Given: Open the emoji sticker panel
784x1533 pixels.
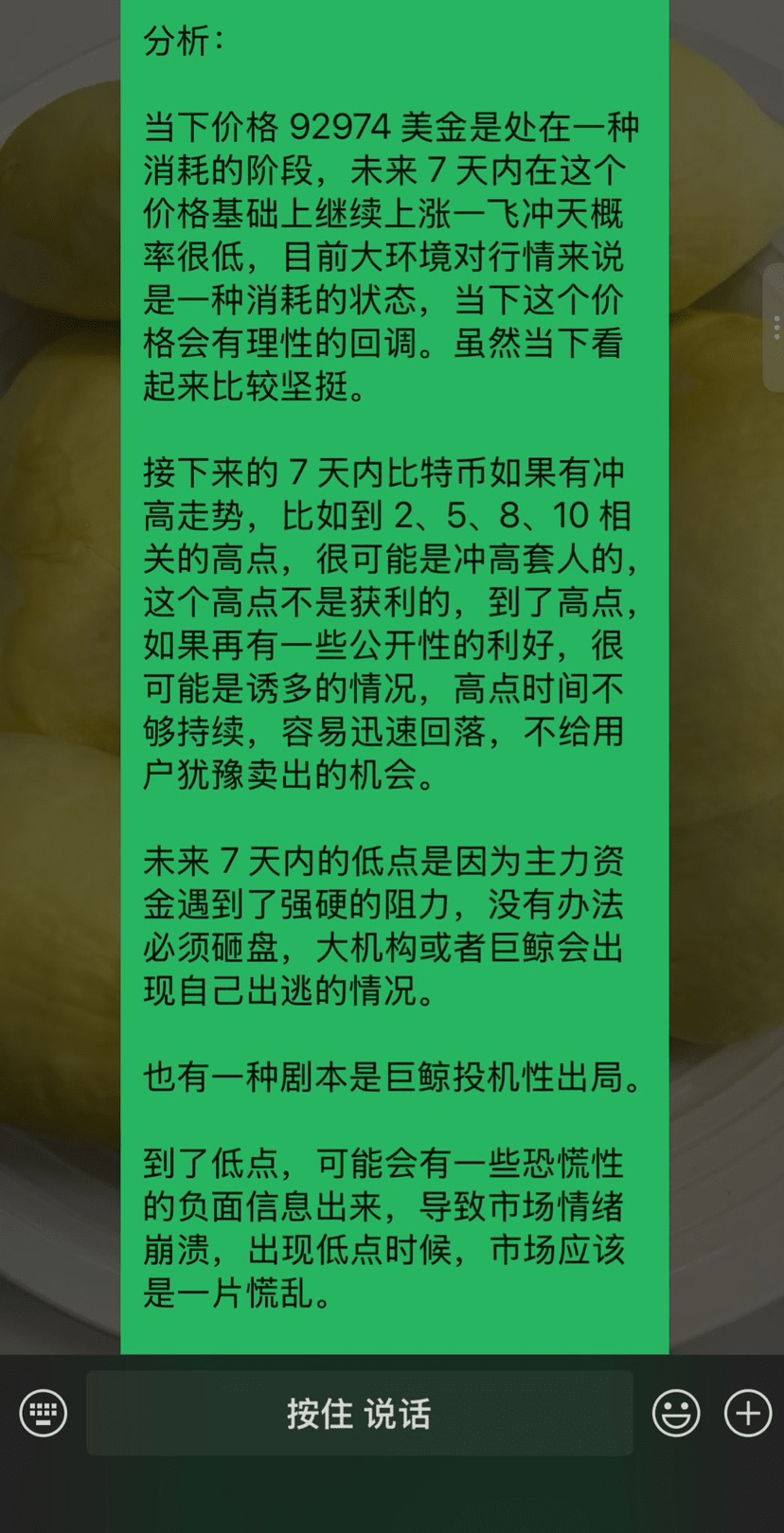Looking at the screenshot, I should click(676, 1414).
